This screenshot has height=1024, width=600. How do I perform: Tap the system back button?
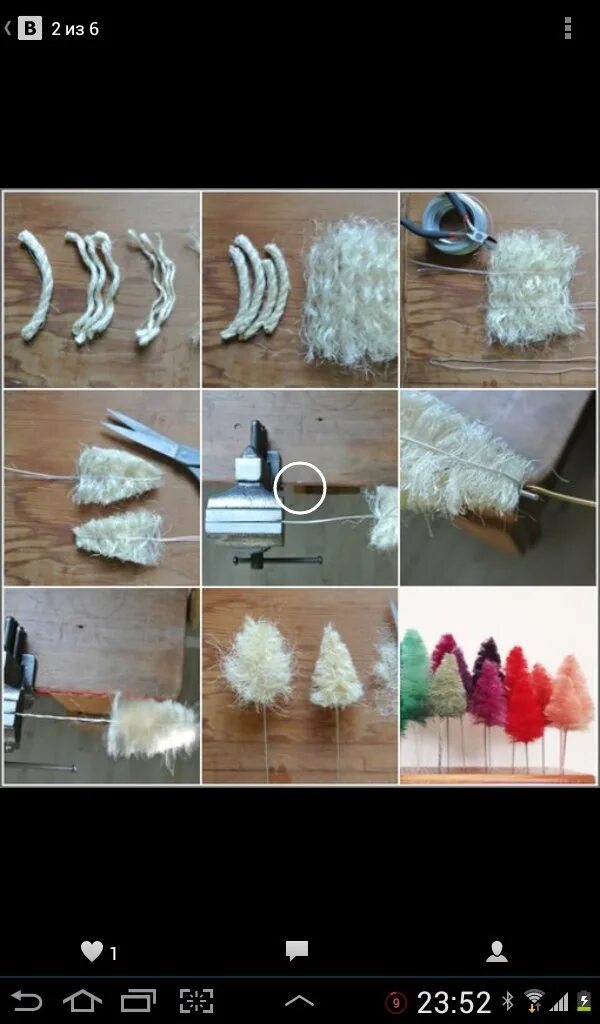26,1000
